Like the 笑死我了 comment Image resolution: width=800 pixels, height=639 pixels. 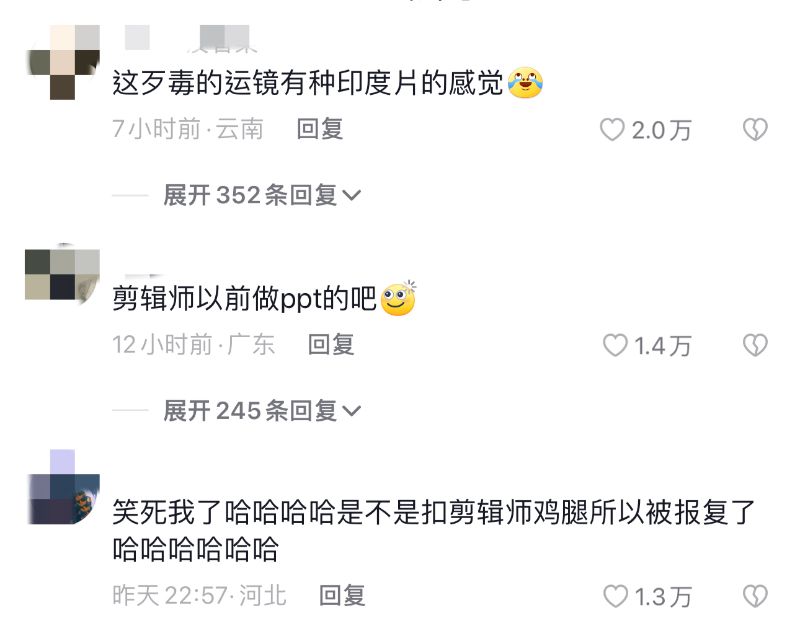pyautogui.click(x=614, y=597)
